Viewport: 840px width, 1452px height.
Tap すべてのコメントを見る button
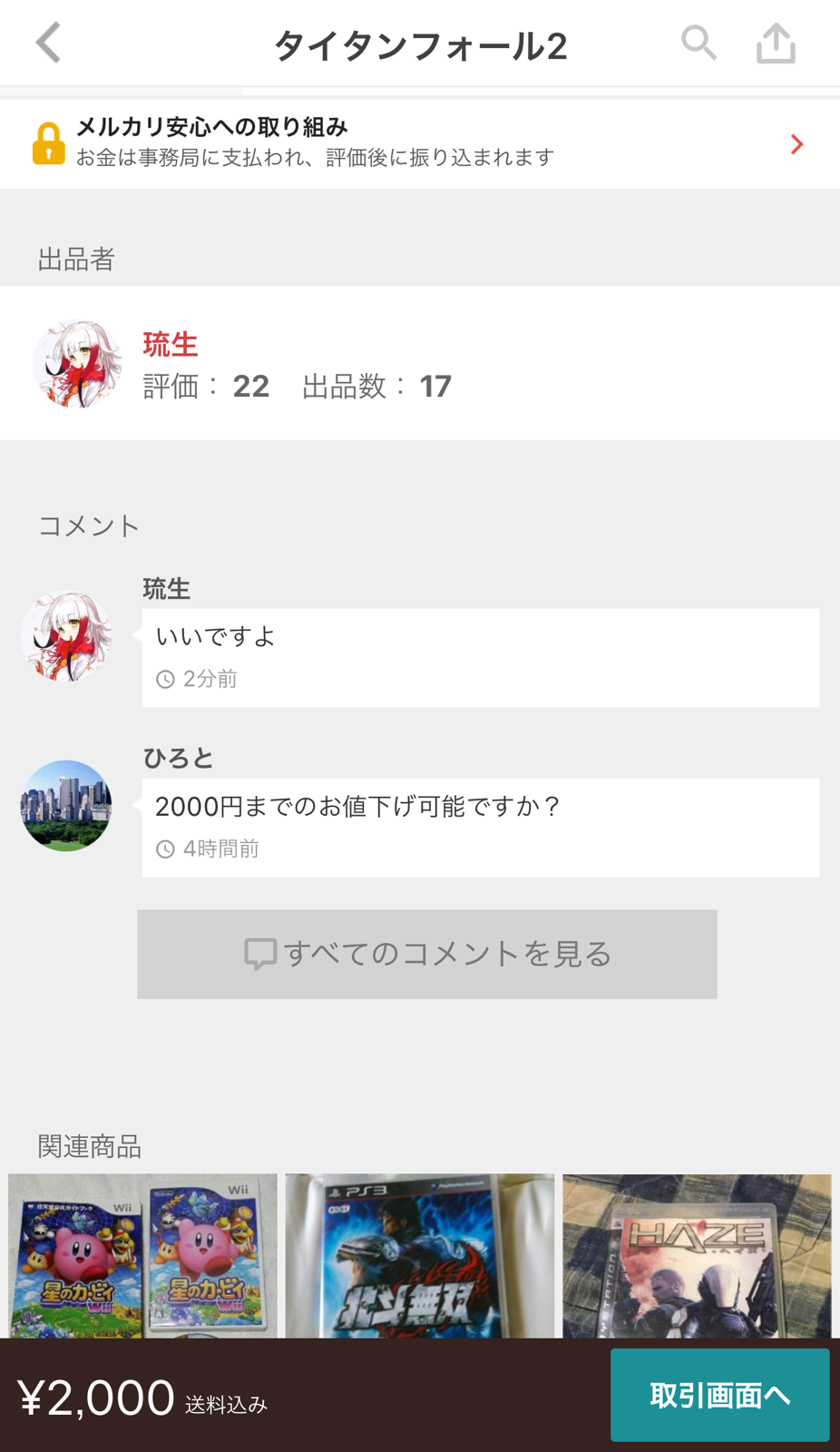(427, 954)
